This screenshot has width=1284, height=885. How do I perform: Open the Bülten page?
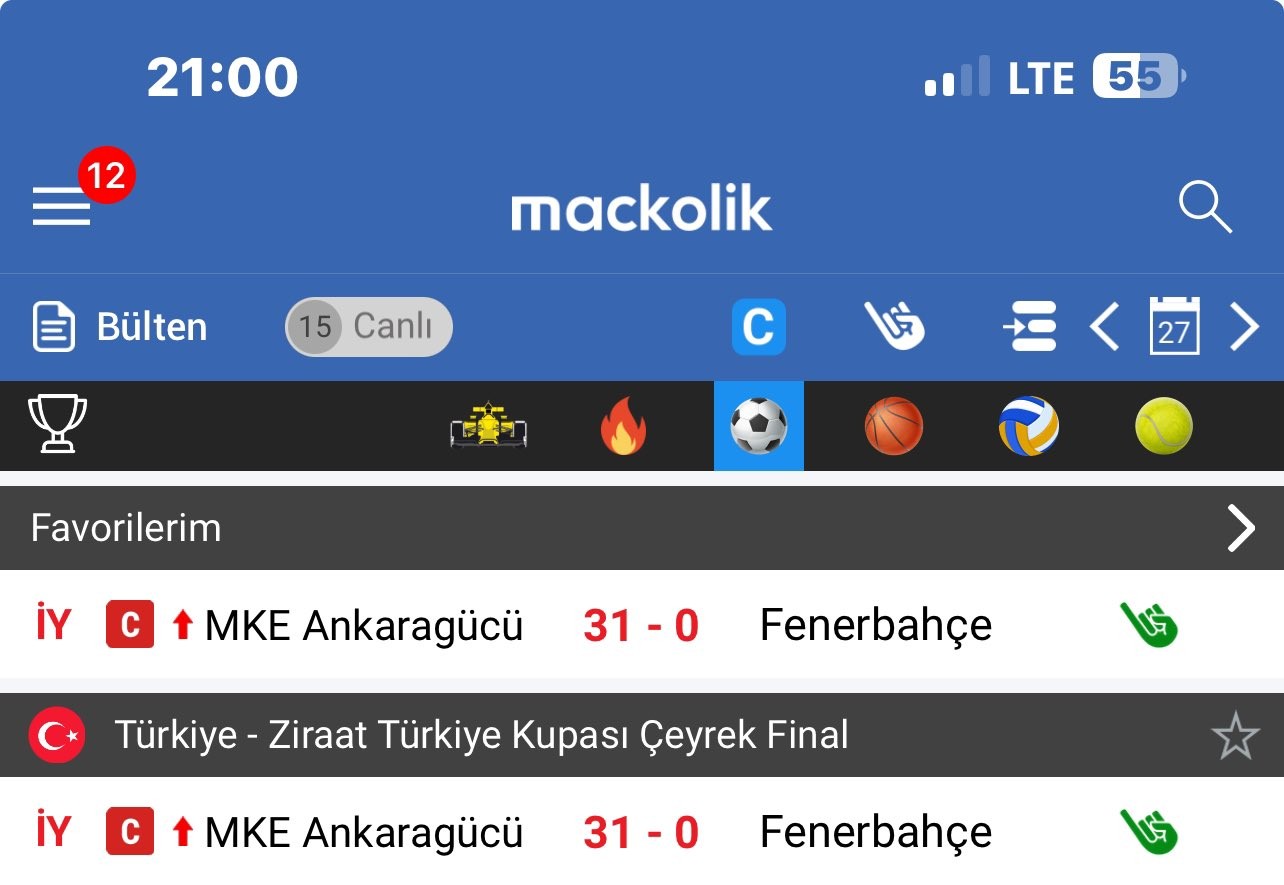pos(121,327)
